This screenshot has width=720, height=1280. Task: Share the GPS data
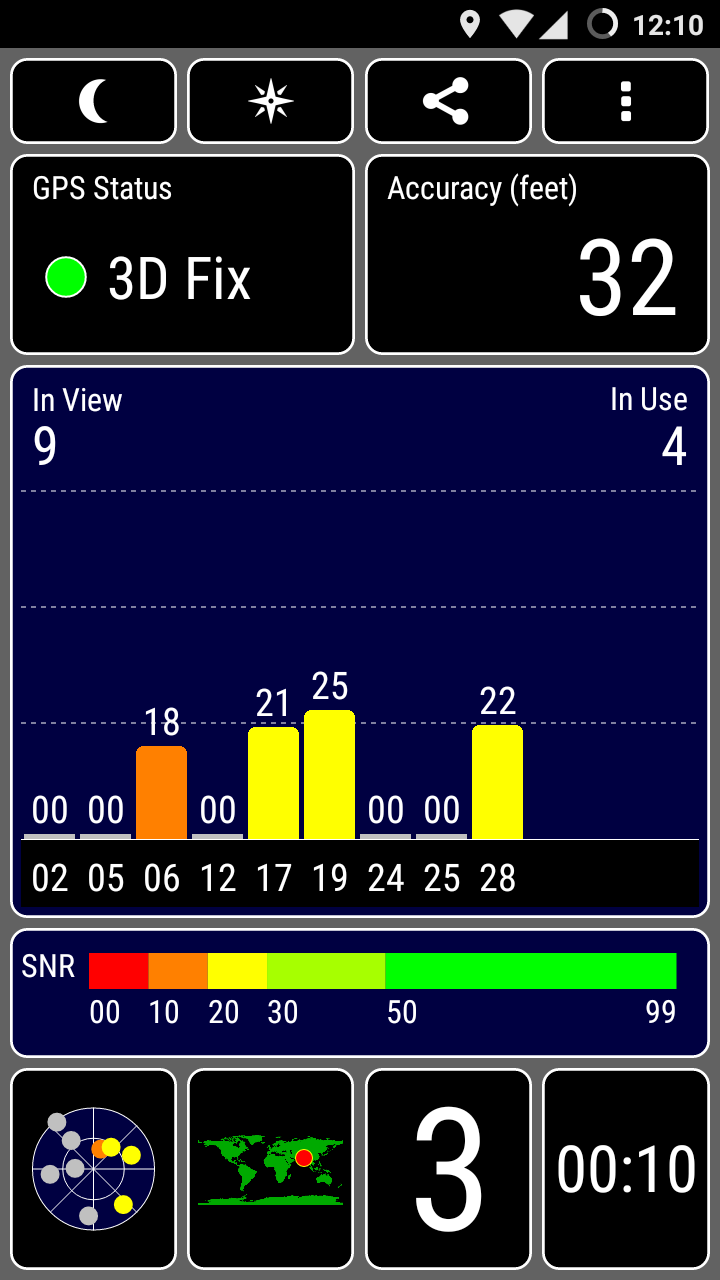tap(447, 101)
